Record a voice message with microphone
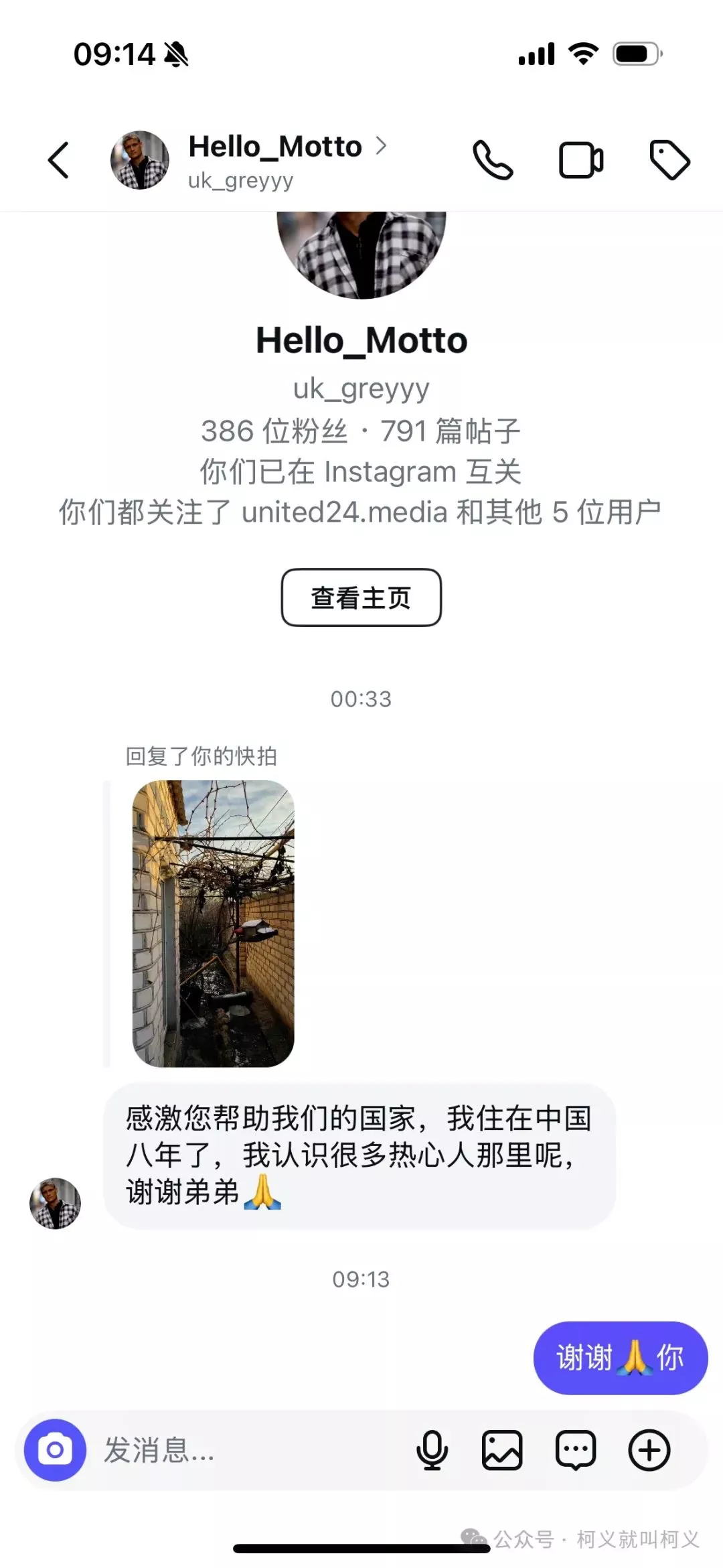The image size is (723, 1568). coord(432,1450)
